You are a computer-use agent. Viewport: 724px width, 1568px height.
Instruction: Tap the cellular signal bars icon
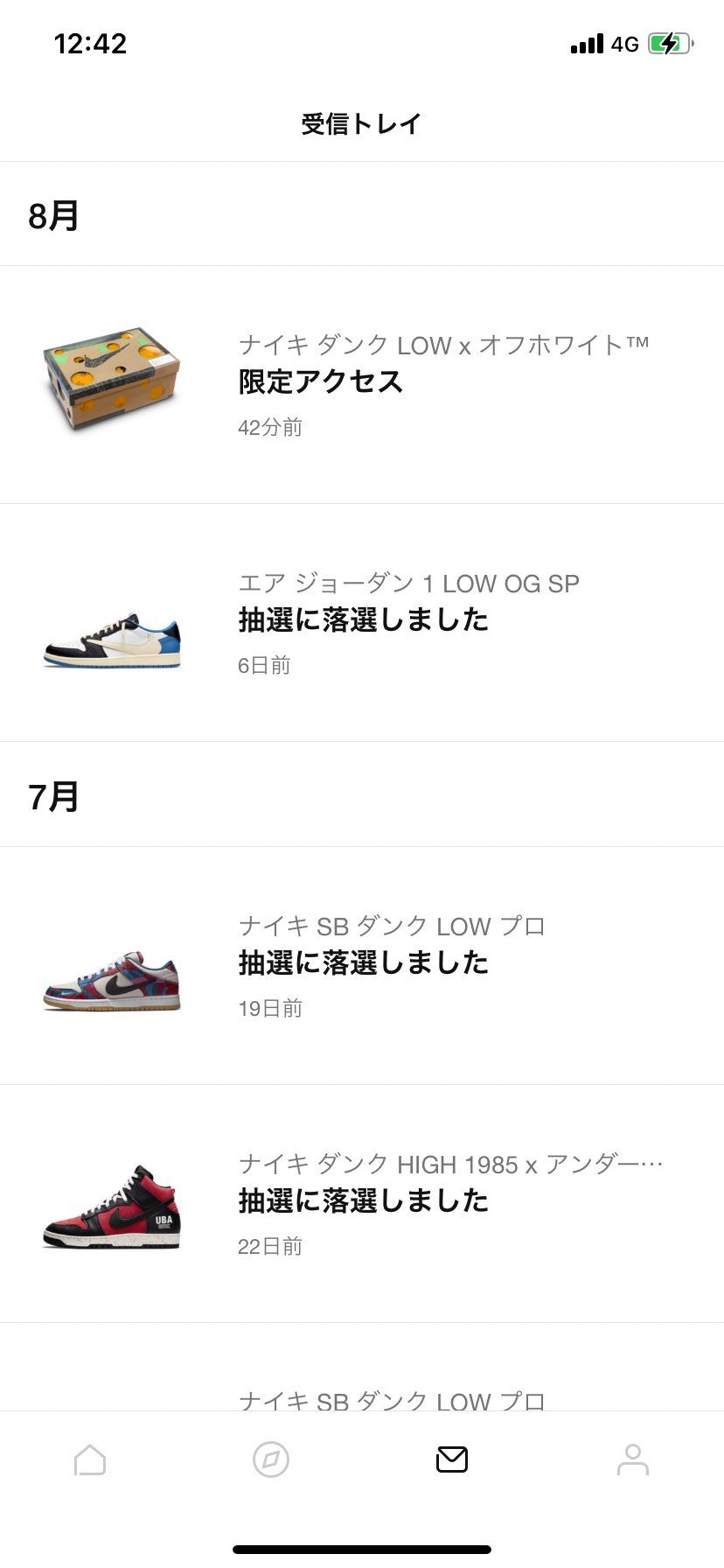pyautogui.click(x=586, y=44)
